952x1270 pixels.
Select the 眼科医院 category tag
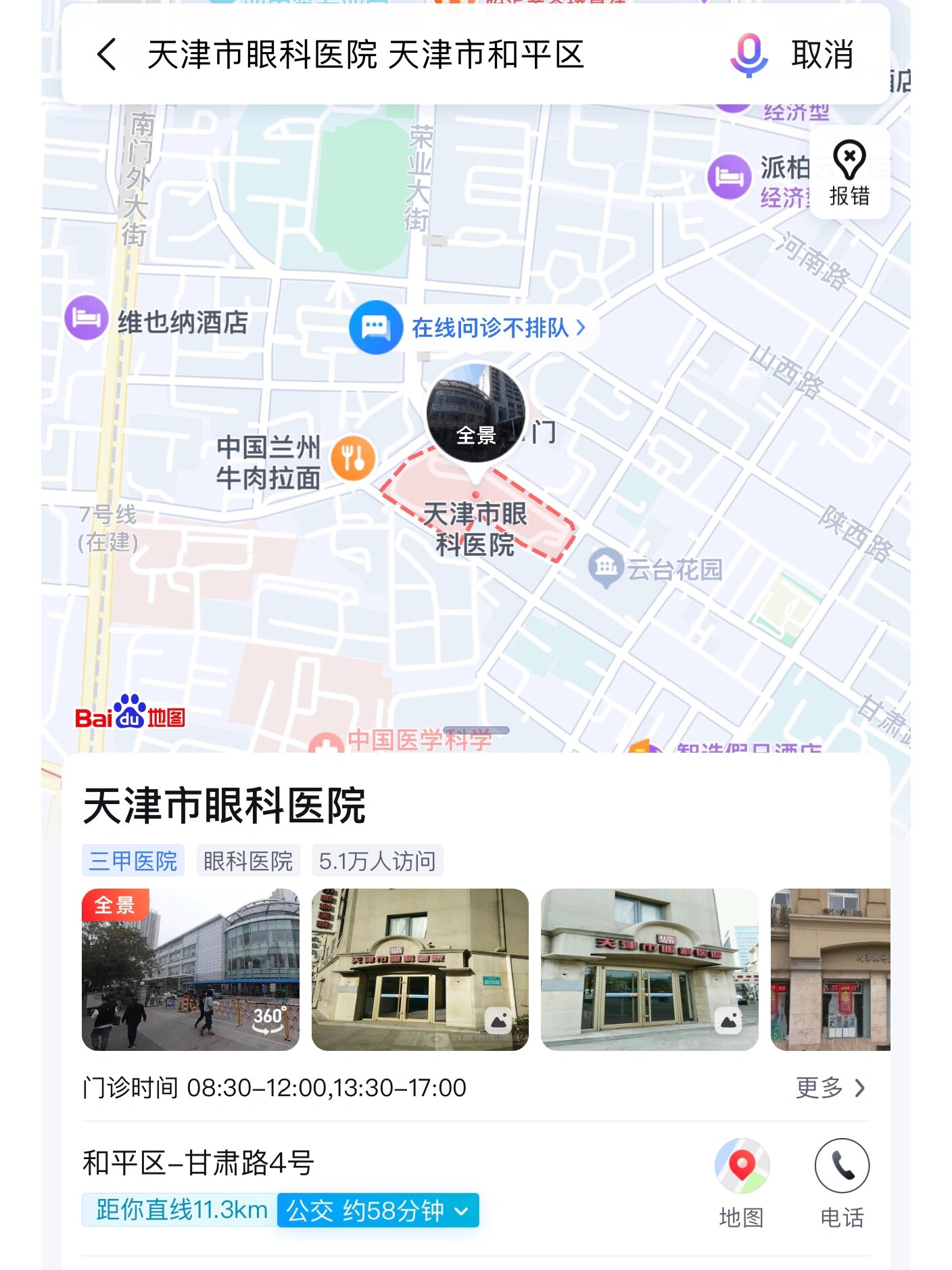pyautogui.click(x=247, y=860)
